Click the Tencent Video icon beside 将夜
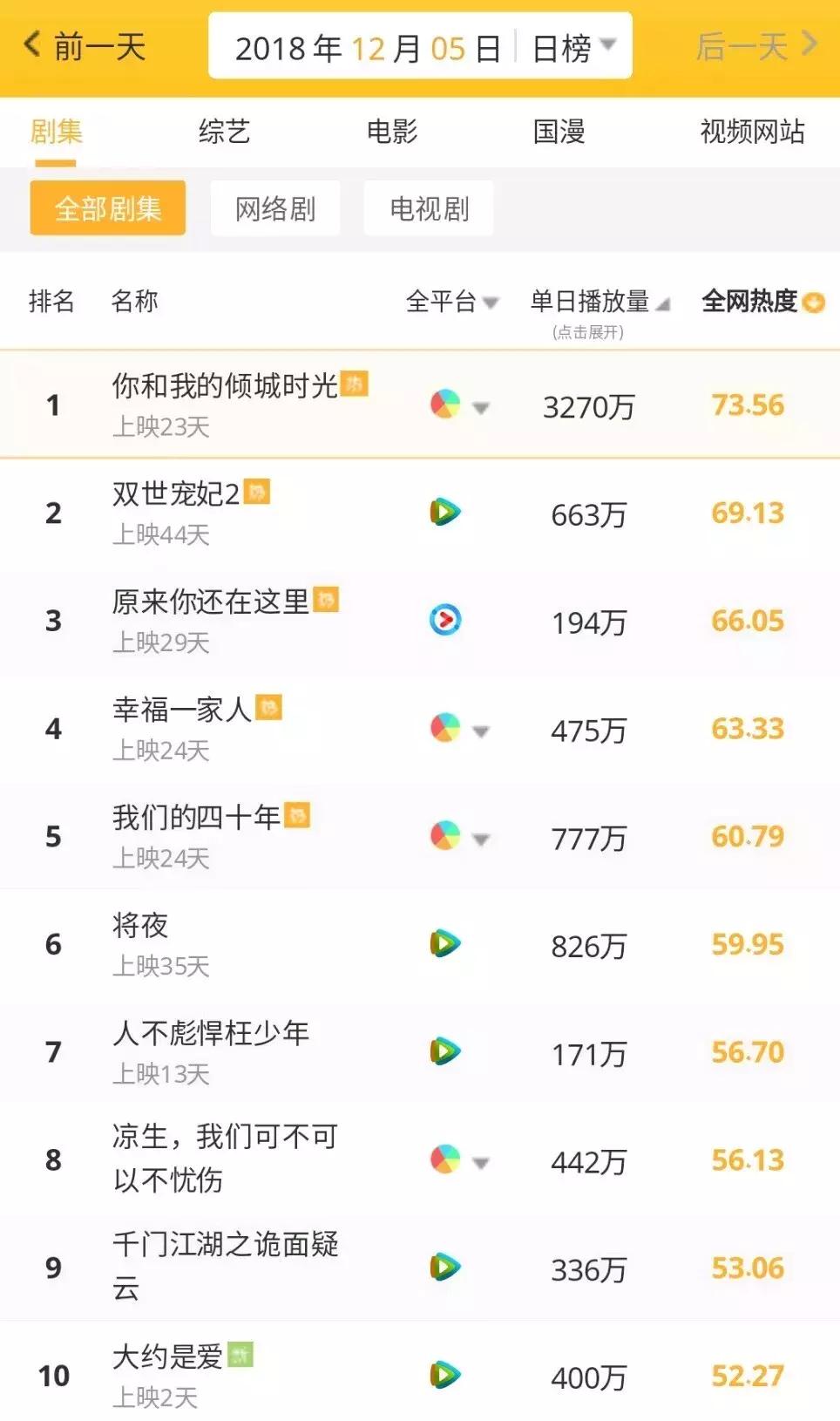Screen dimensions: 840x1421 pyautogui.click(x=444, y=944)
